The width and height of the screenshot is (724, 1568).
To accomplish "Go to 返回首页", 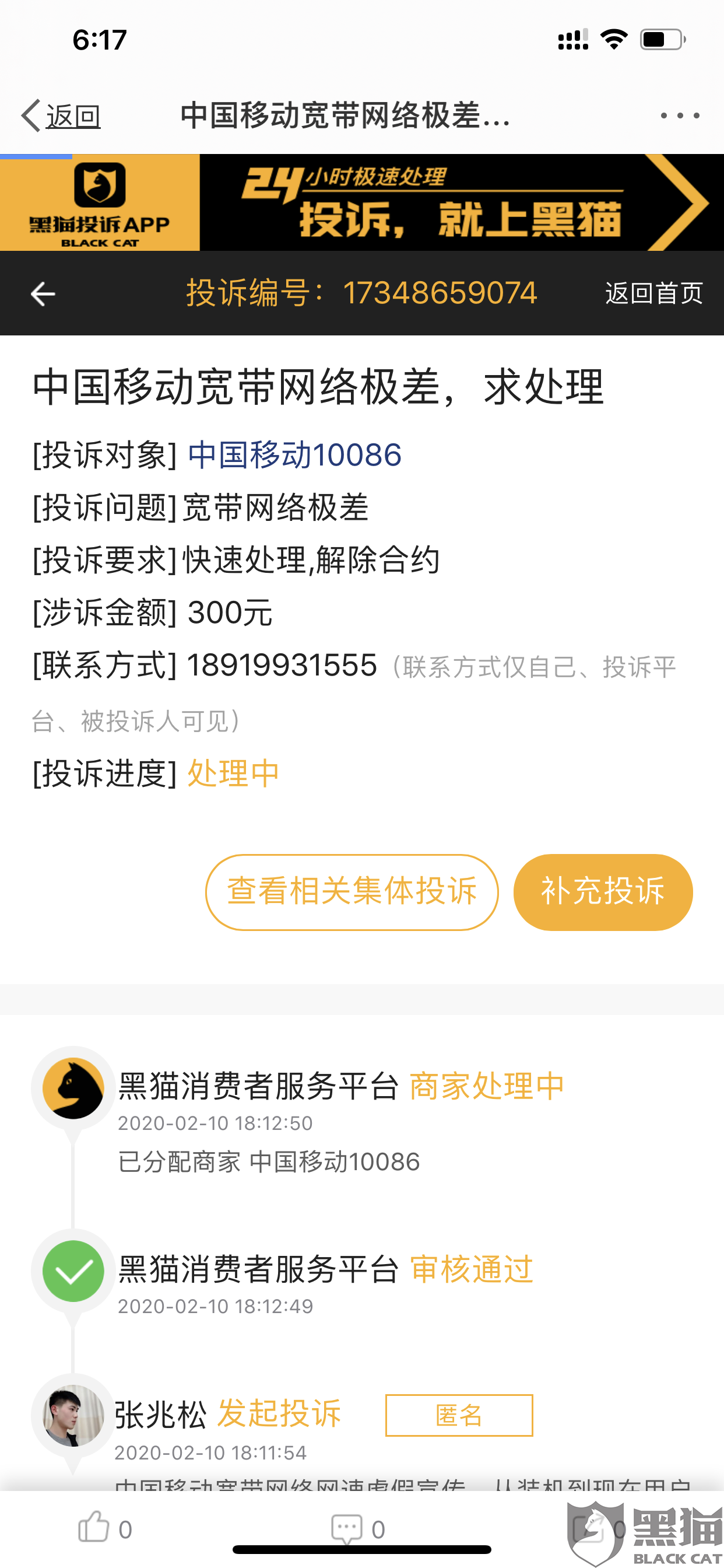I will coord(653,293).
